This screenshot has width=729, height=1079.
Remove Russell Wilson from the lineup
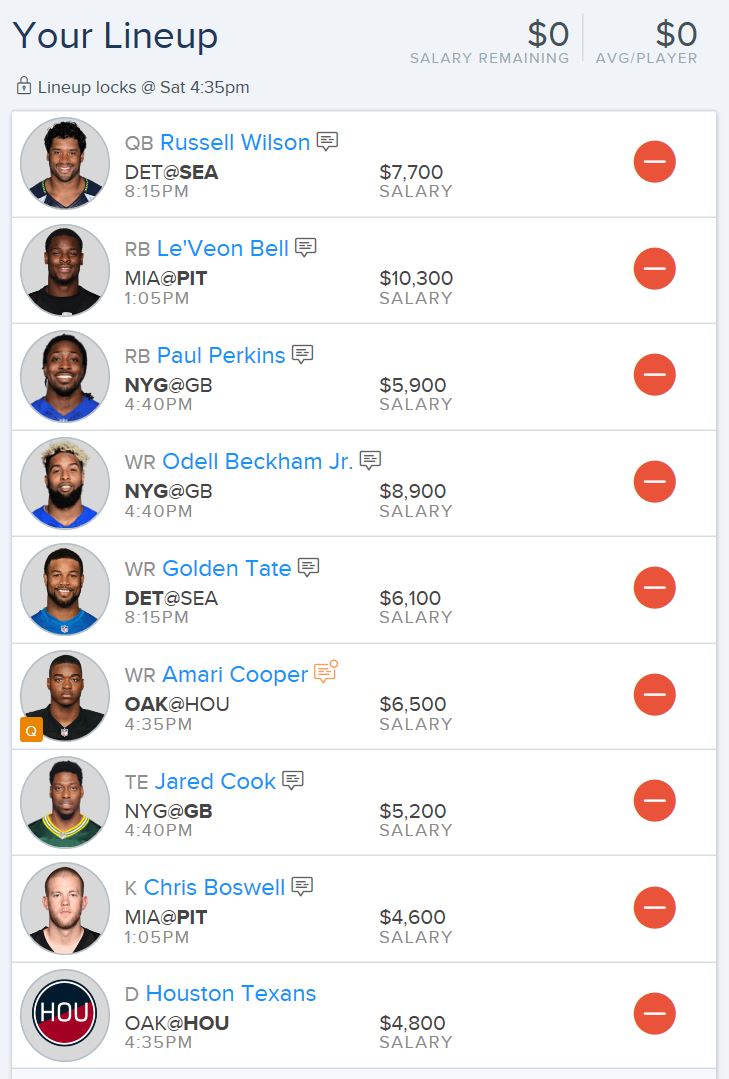[x=655, y=162]
